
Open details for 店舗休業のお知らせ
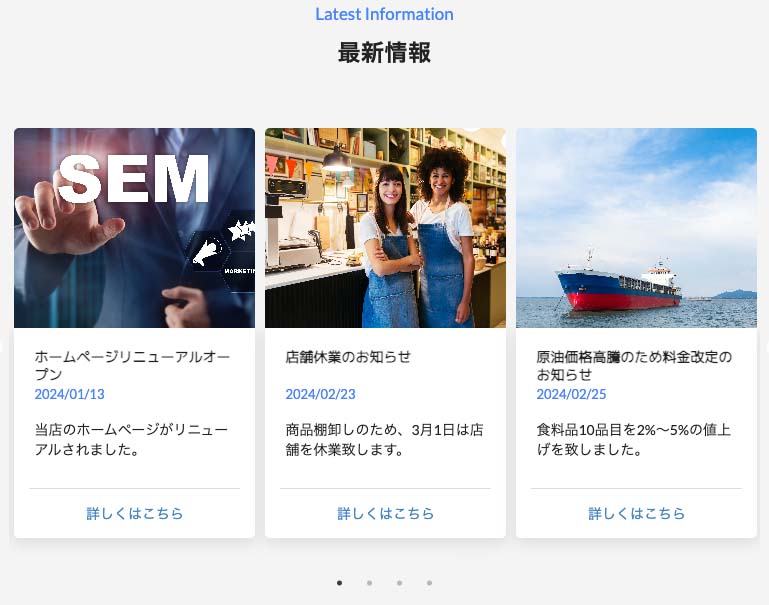[385, 513]
